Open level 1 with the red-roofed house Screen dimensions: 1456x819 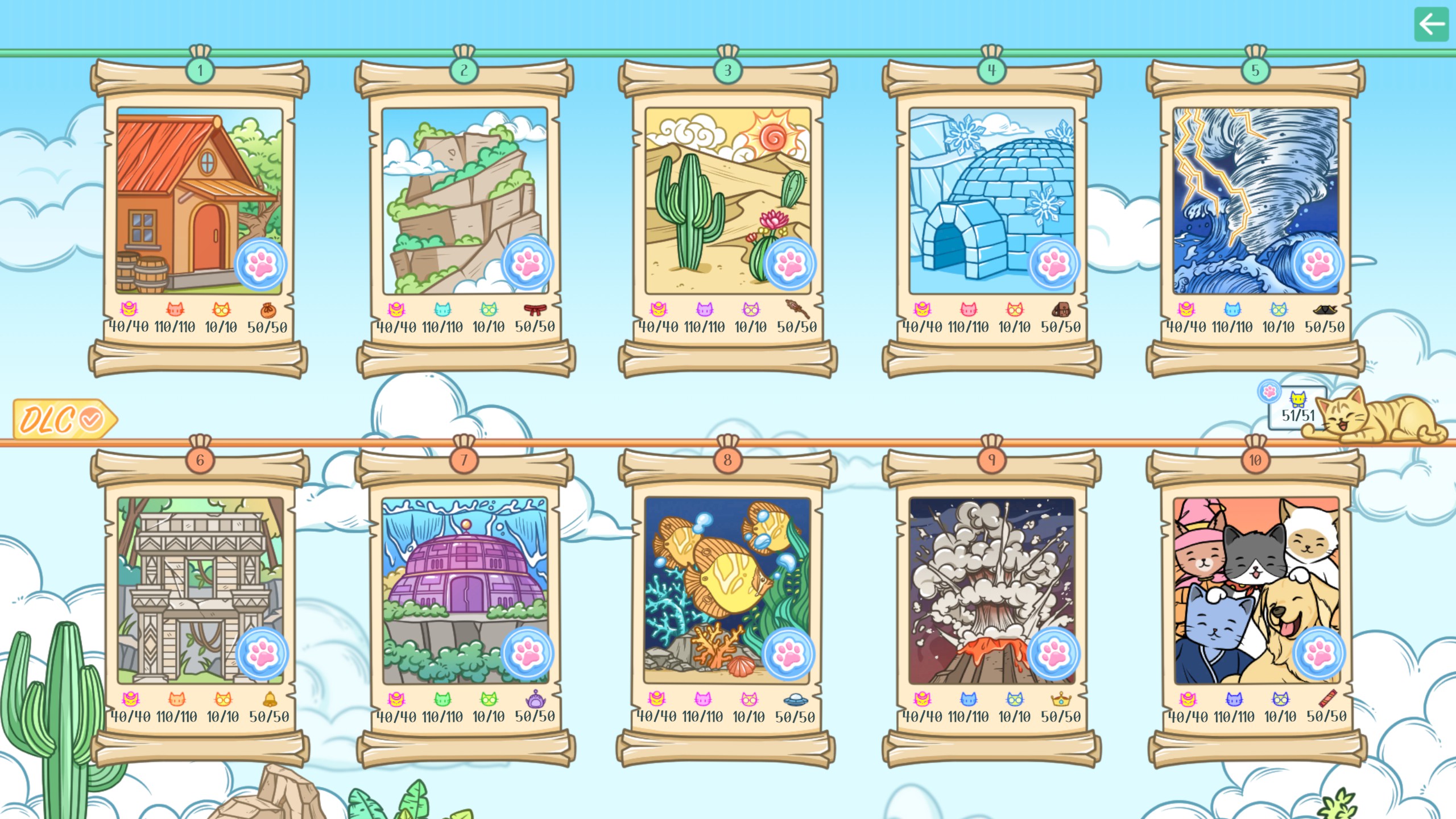click(200, 201)
